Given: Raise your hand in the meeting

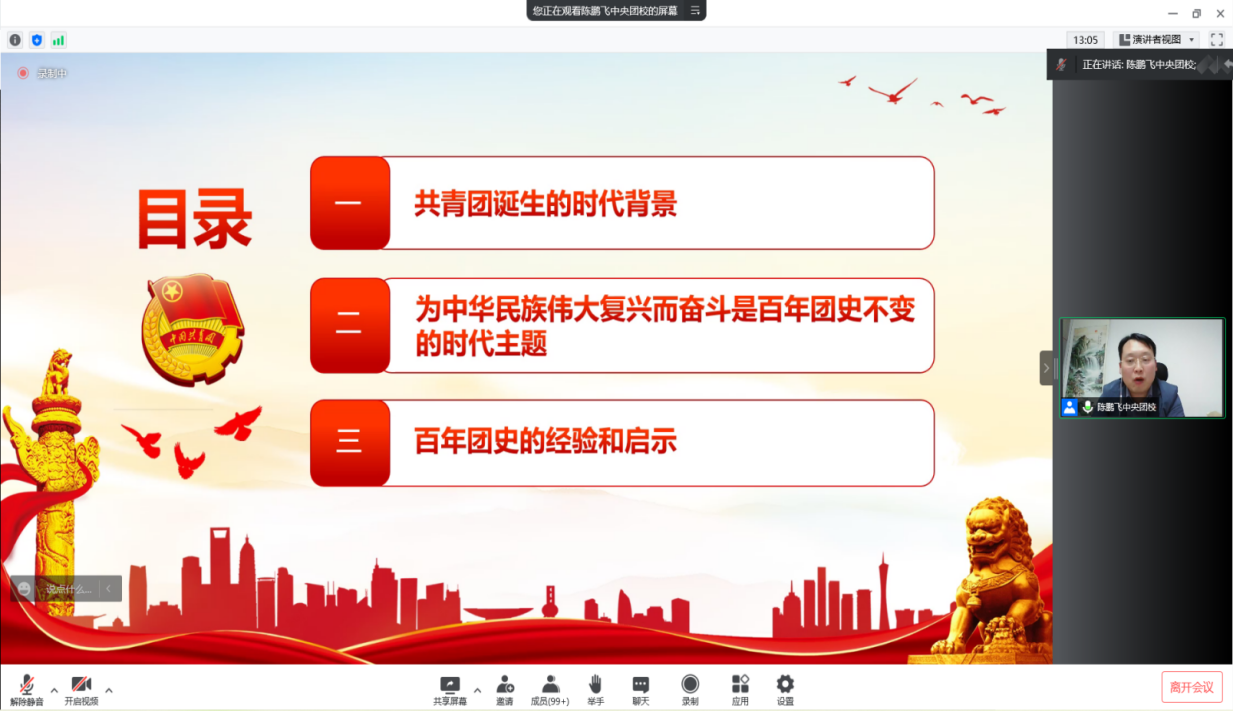Looking at the screenshot, I should [x=595, y=690].
